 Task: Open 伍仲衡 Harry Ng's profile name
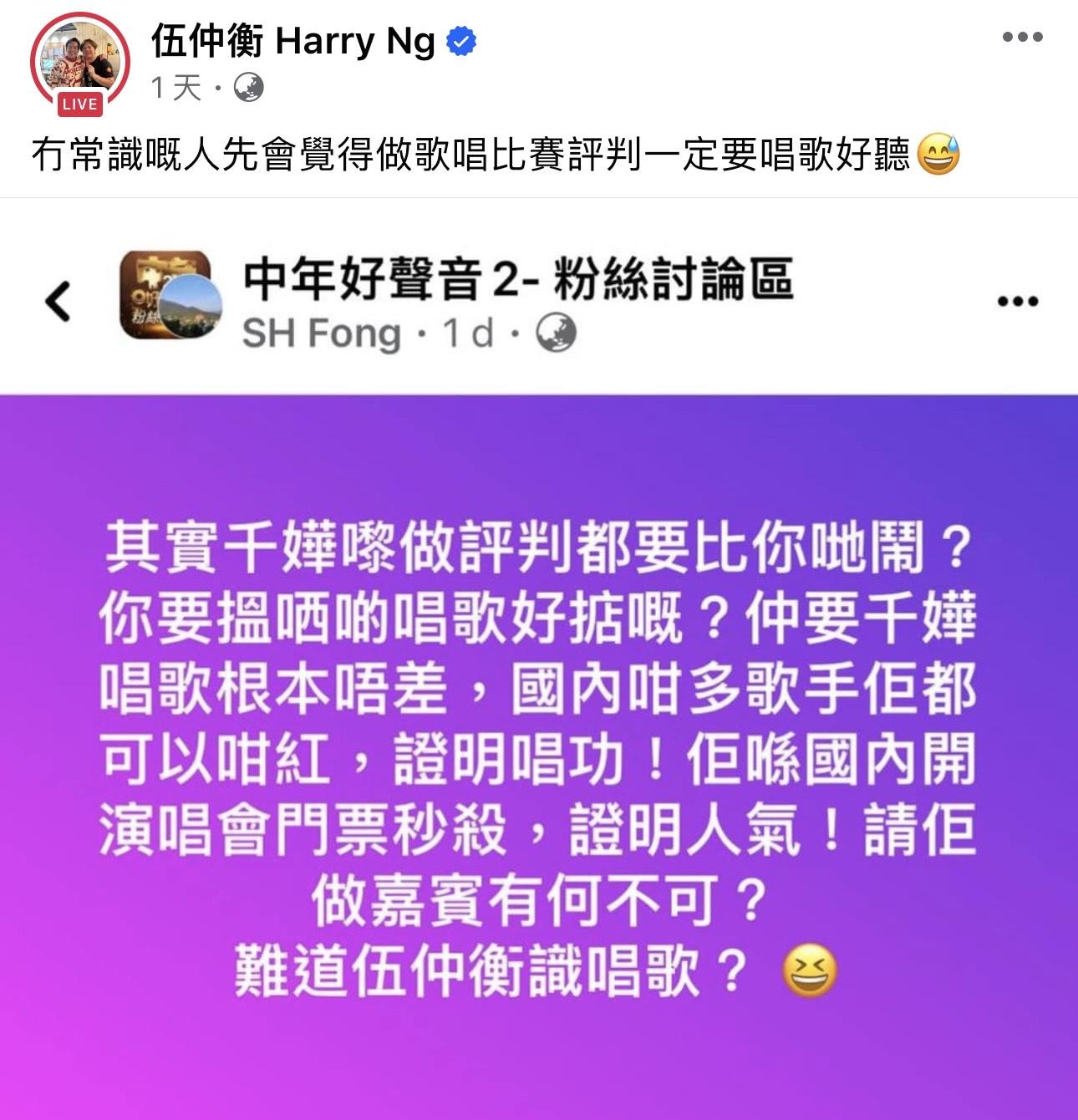pos(293,41)
